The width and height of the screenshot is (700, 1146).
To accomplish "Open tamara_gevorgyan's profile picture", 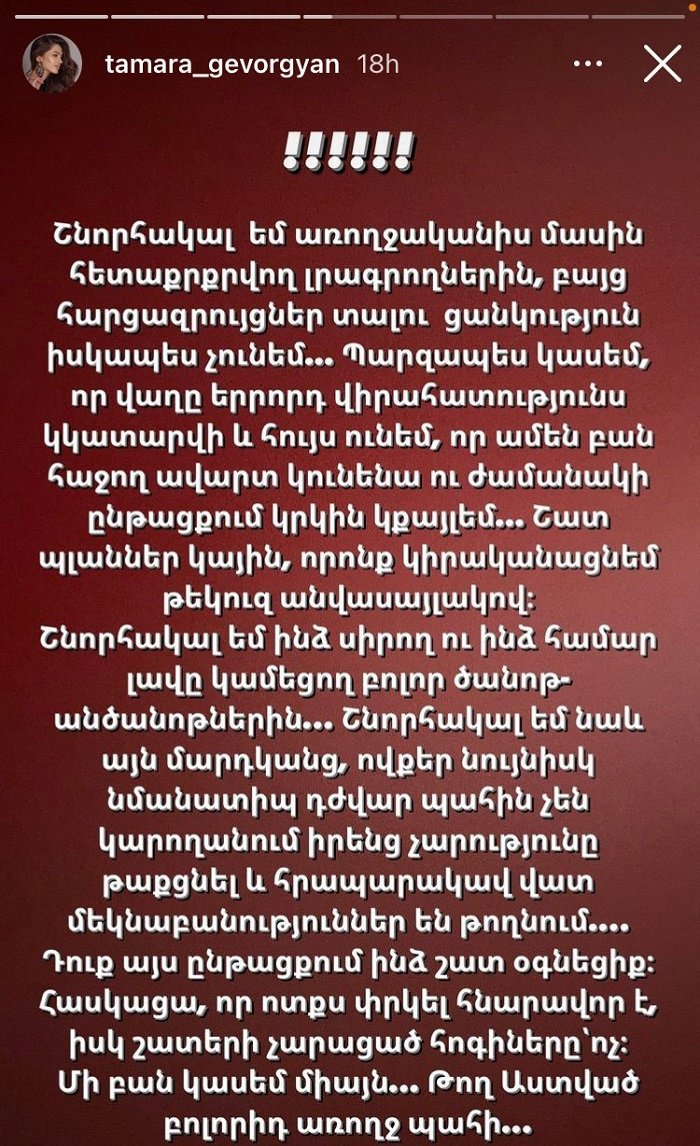I will coord(52,64).
